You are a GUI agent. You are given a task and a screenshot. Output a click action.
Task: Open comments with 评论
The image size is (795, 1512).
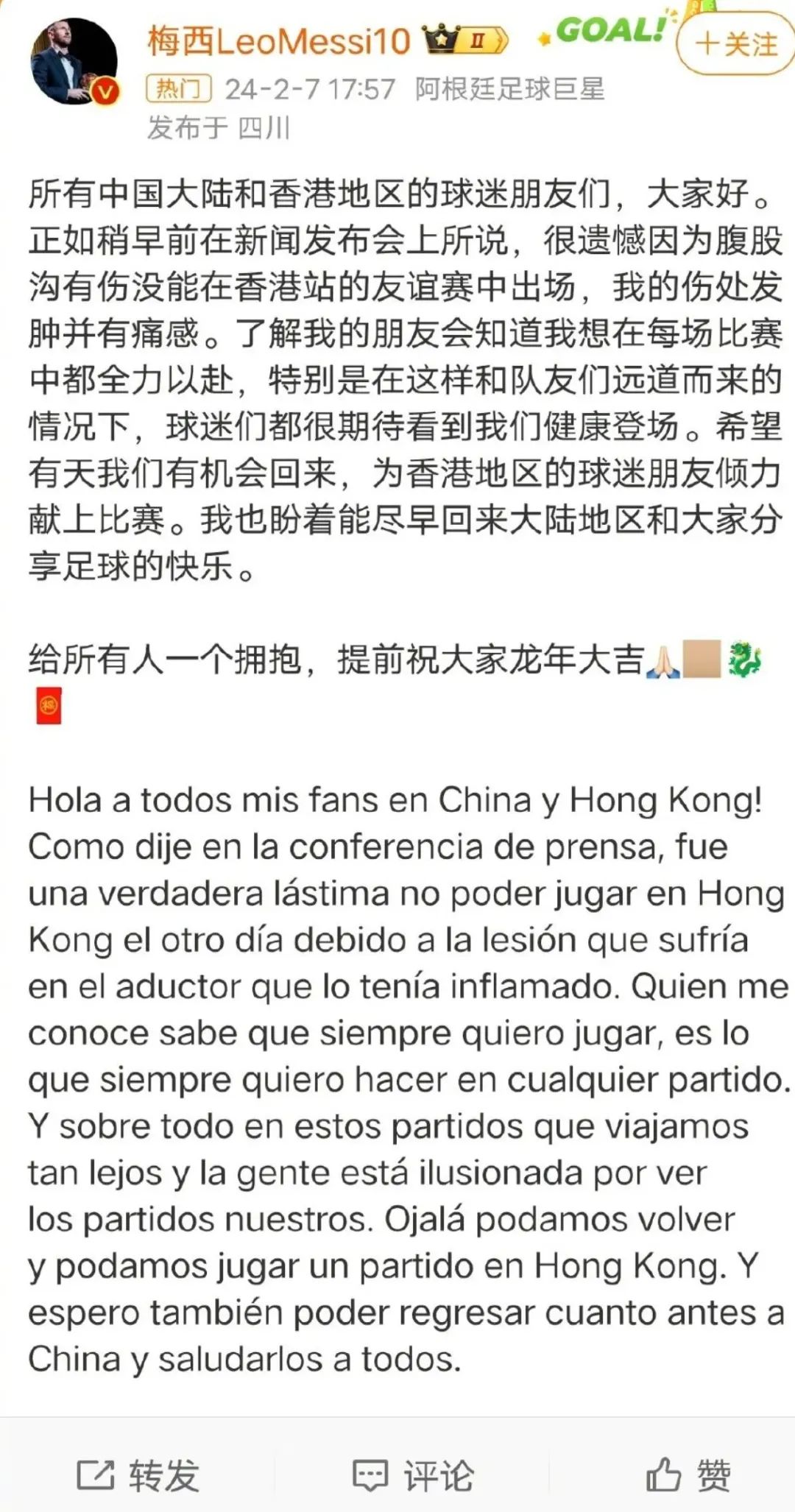click(x=413, y=1475)
